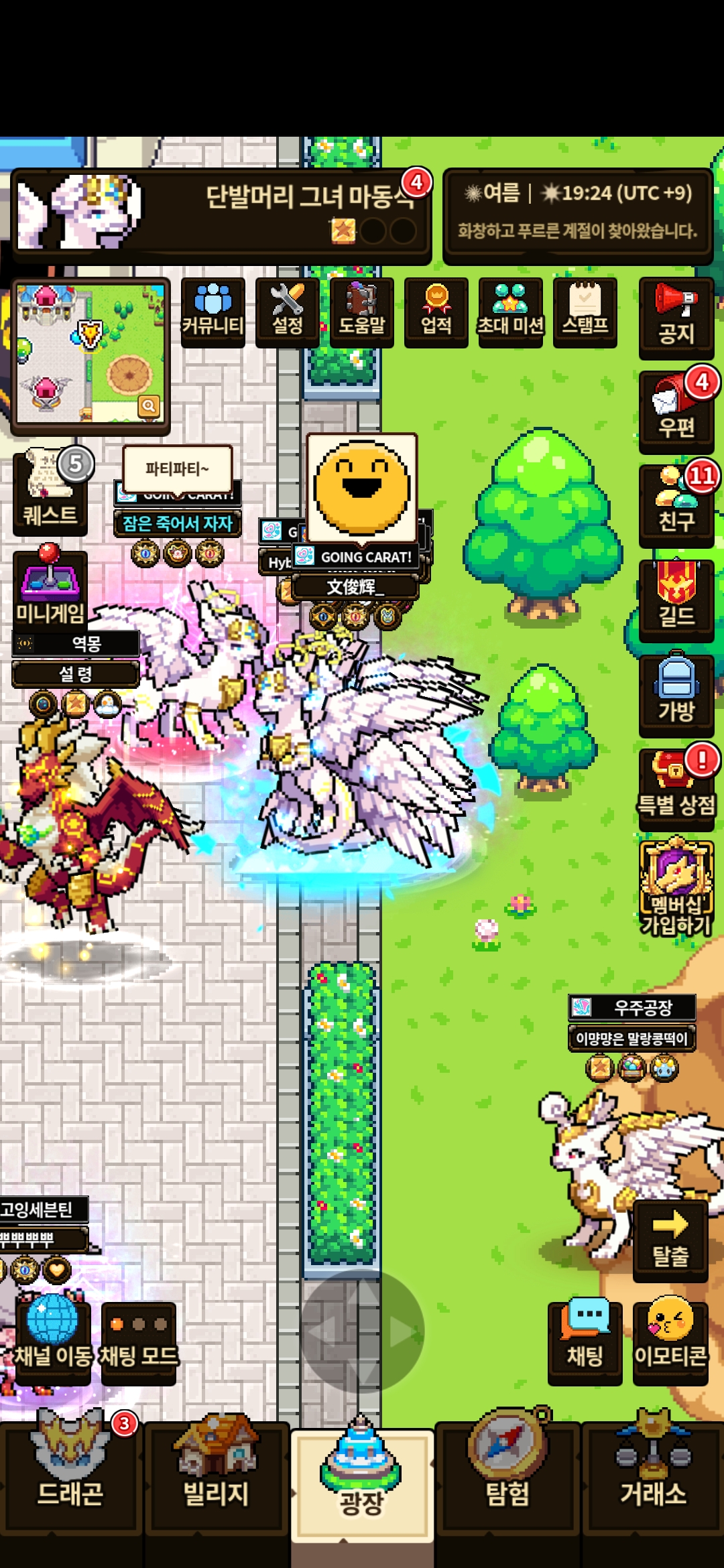This screenshot has width=724, height=1568.
Task: Open the 스탬프 stamp calendar
Action: tap(585, 312)
